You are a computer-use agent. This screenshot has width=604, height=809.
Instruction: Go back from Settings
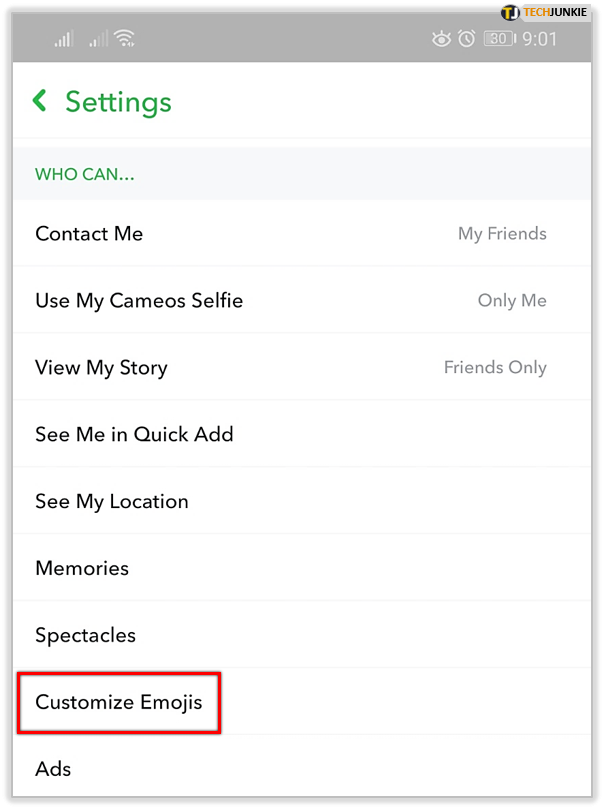point(40,101)
